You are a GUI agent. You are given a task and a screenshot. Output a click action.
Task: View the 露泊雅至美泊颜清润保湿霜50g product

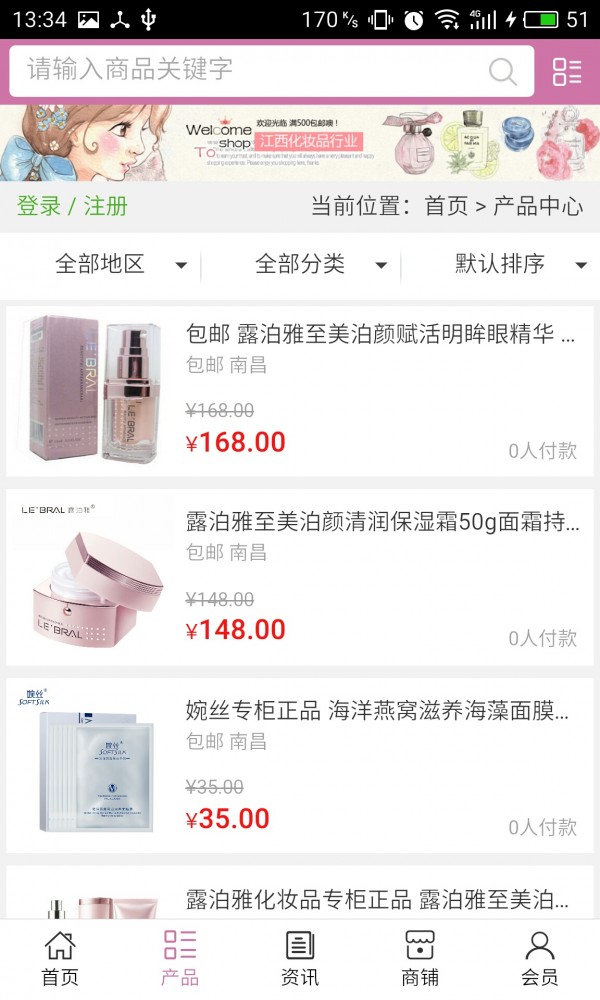(382, 522)
